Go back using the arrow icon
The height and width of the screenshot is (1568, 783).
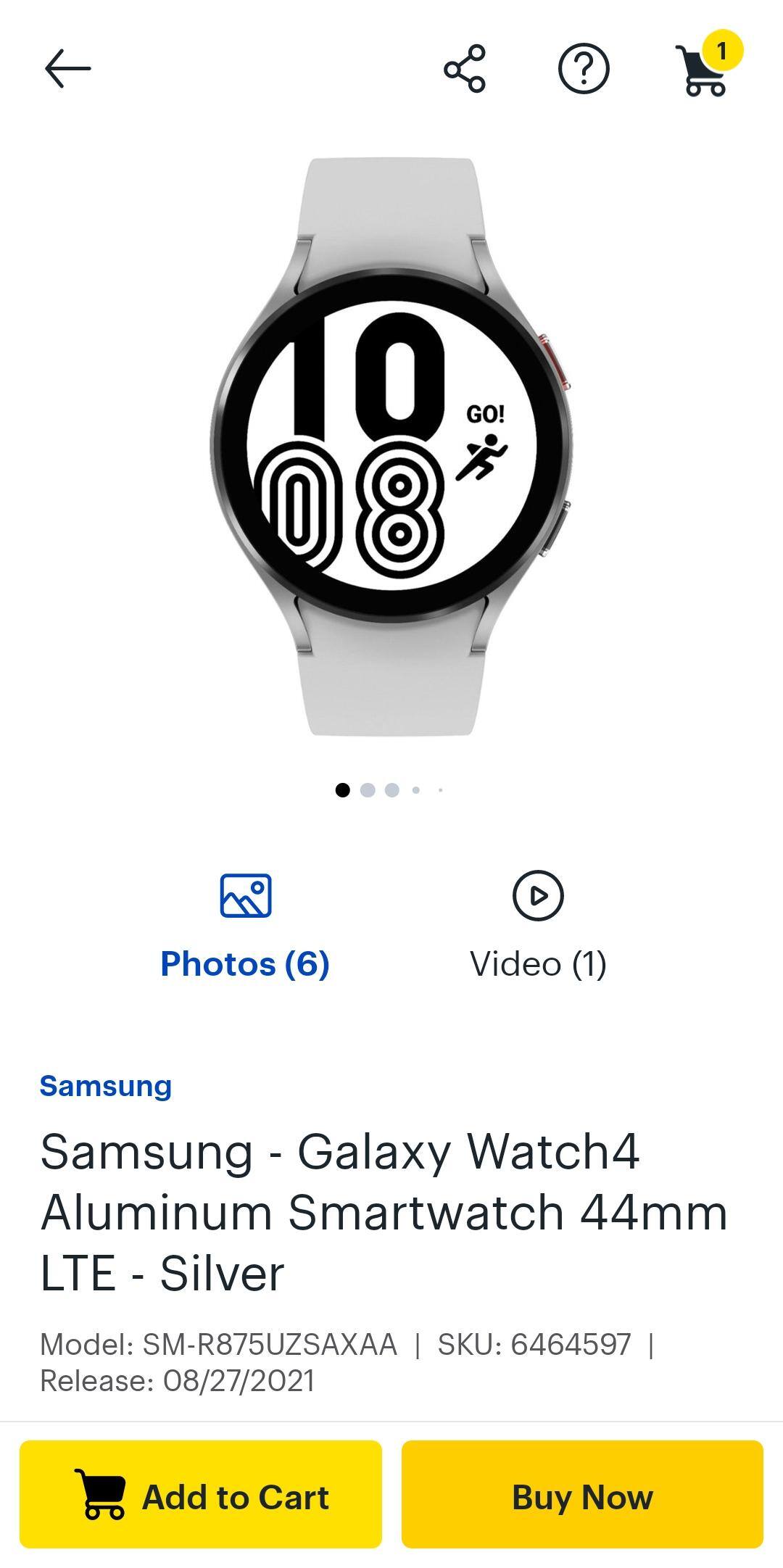click(67, 69)
